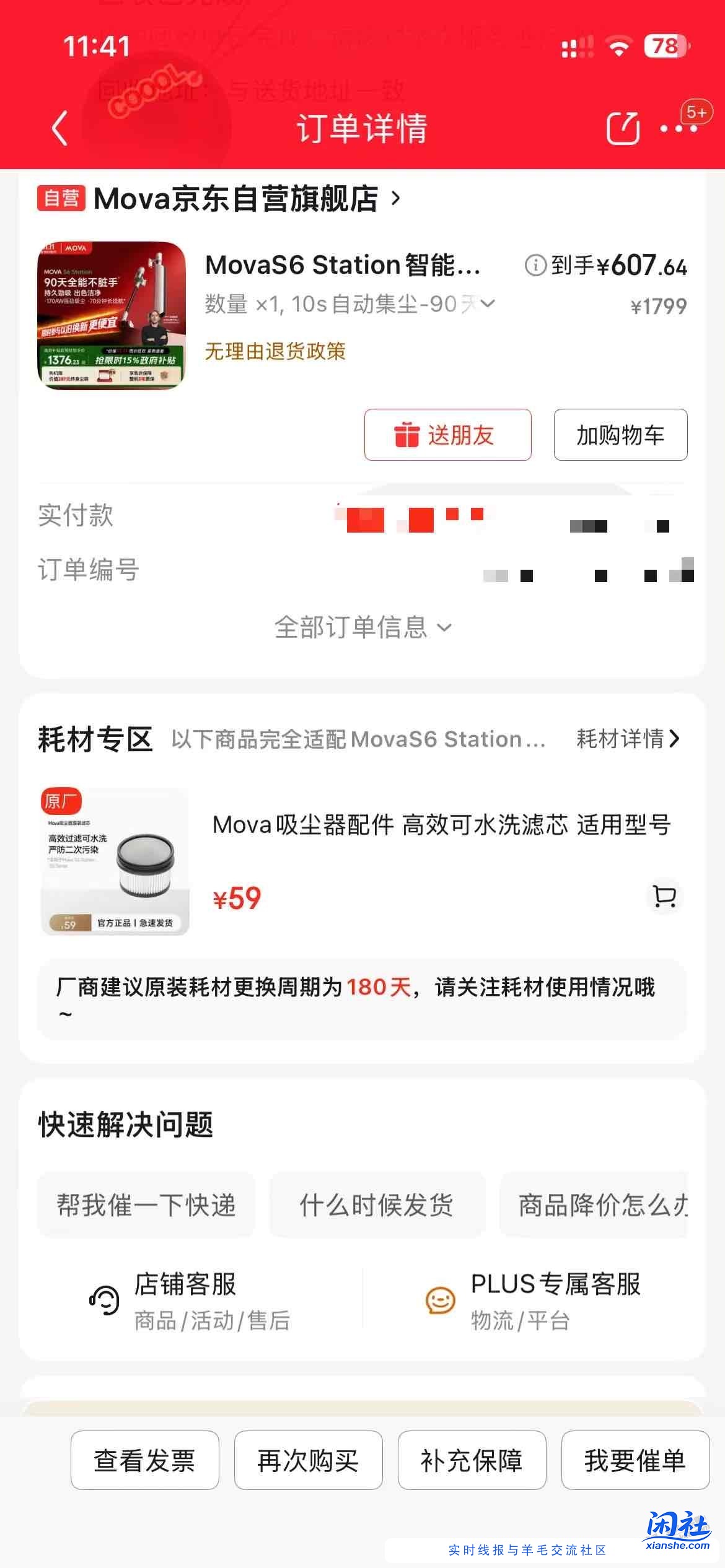Tap the back arrow in the header

pyautogui.click(x=58, y=128)
